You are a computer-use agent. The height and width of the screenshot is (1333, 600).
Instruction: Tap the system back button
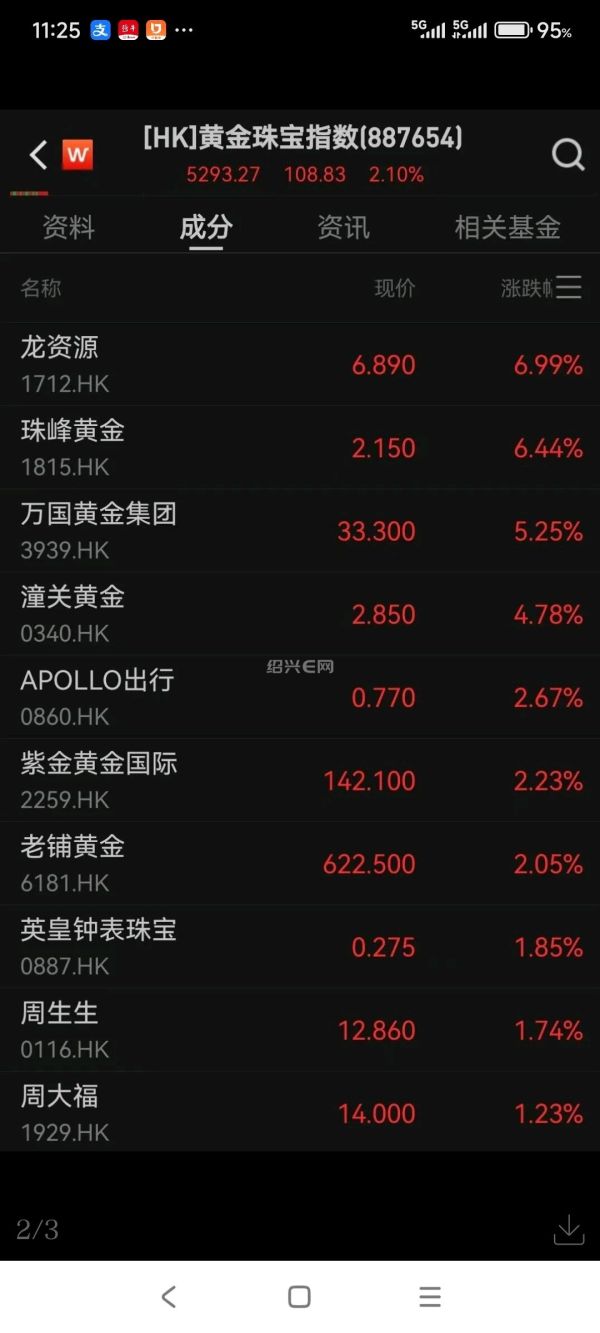pyautogui.click(x=168, y=1297)
